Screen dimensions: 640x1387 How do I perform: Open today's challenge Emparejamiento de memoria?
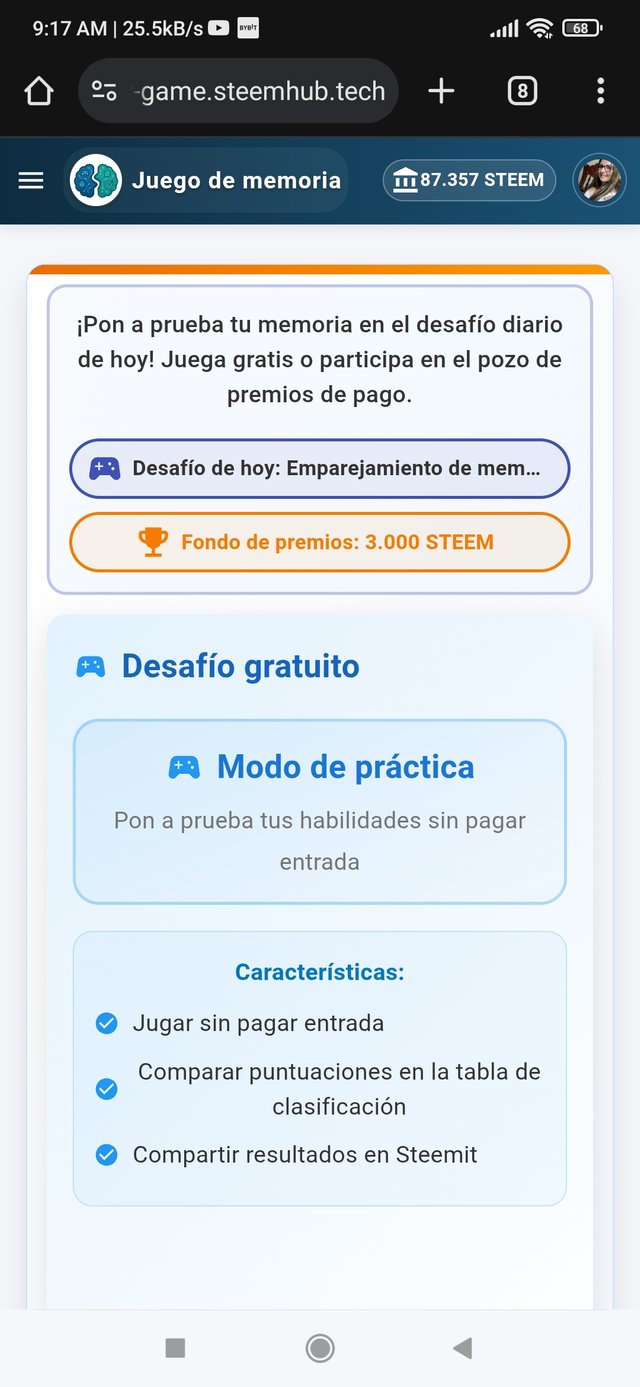point(319,468)
